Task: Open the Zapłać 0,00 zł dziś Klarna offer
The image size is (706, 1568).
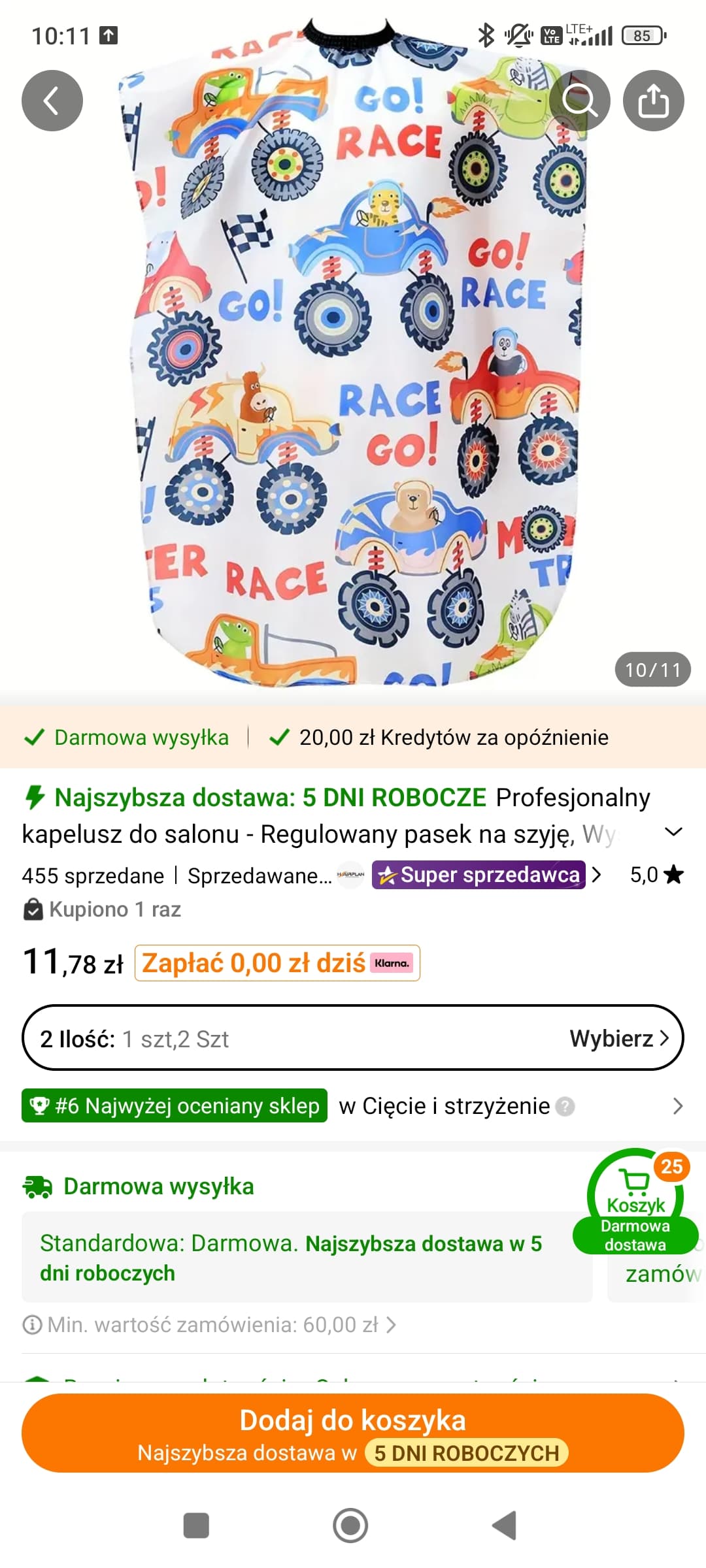Action: pos(277,963)
